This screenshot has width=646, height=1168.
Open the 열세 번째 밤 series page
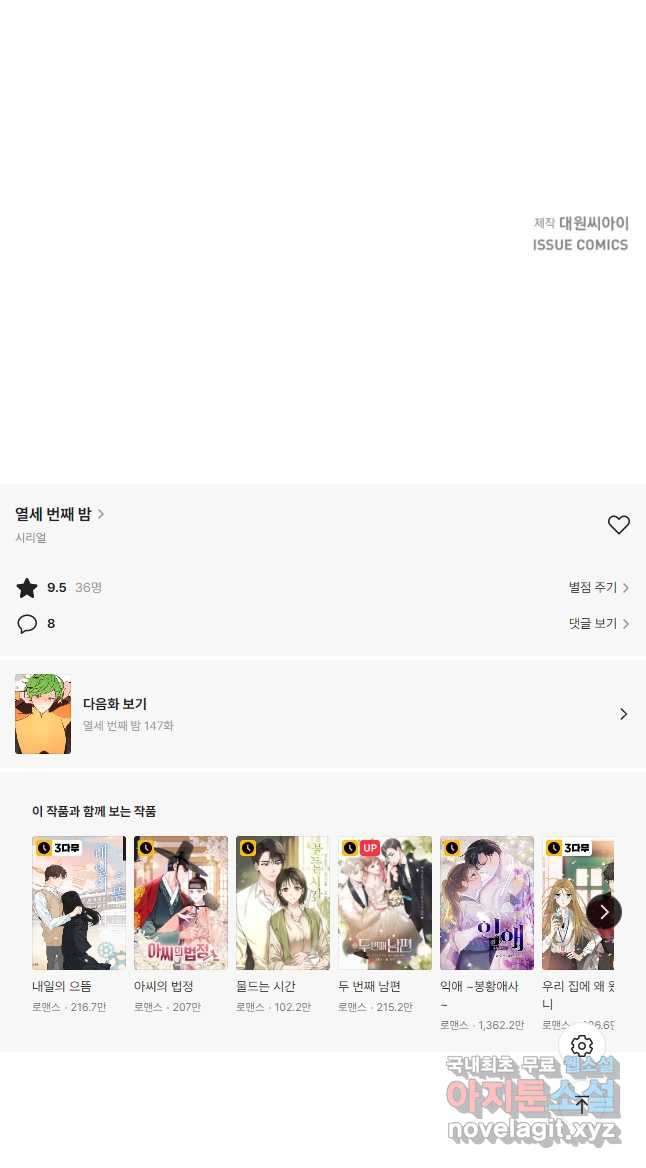pyautogui.click(x=59, y=514)
